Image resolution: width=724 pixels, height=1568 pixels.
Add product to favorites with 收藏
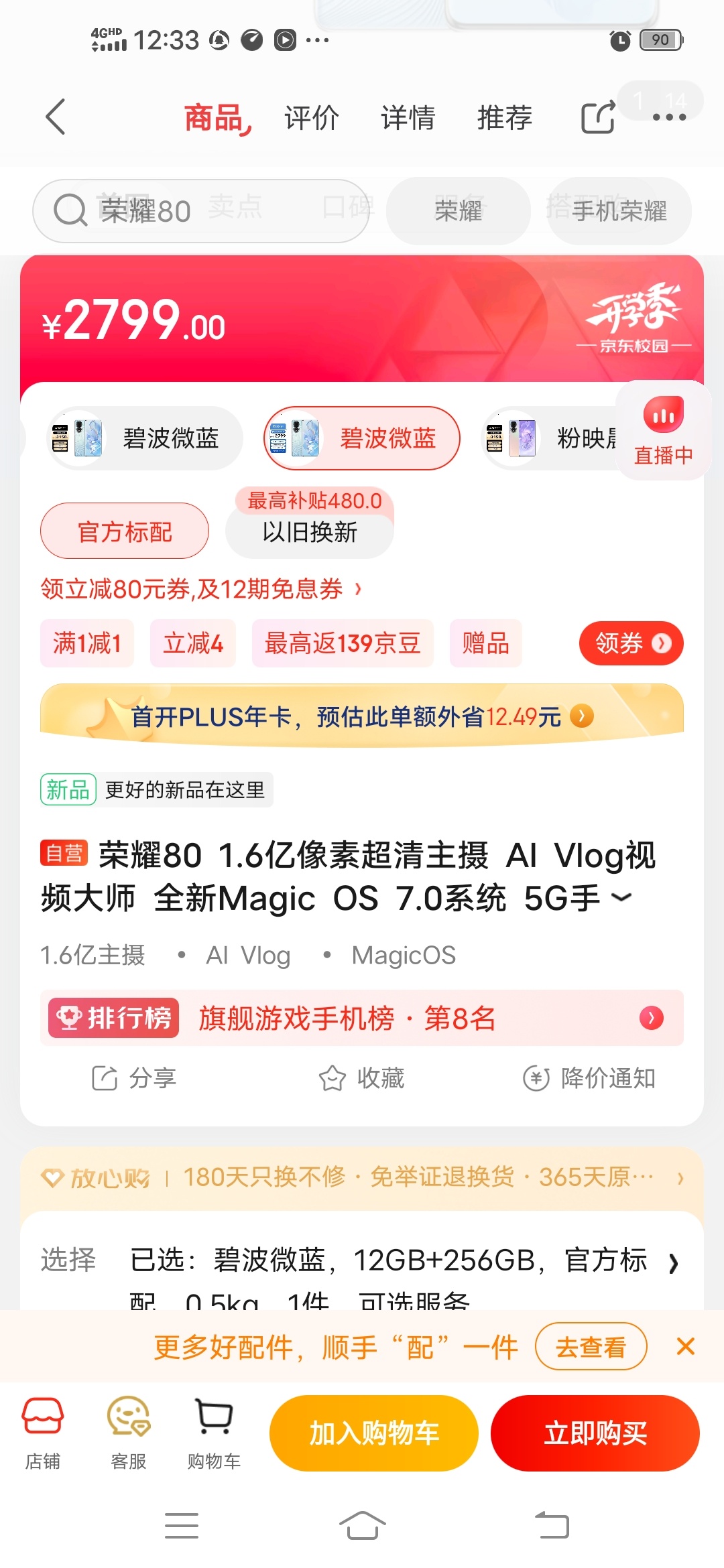pos(362,1078)
